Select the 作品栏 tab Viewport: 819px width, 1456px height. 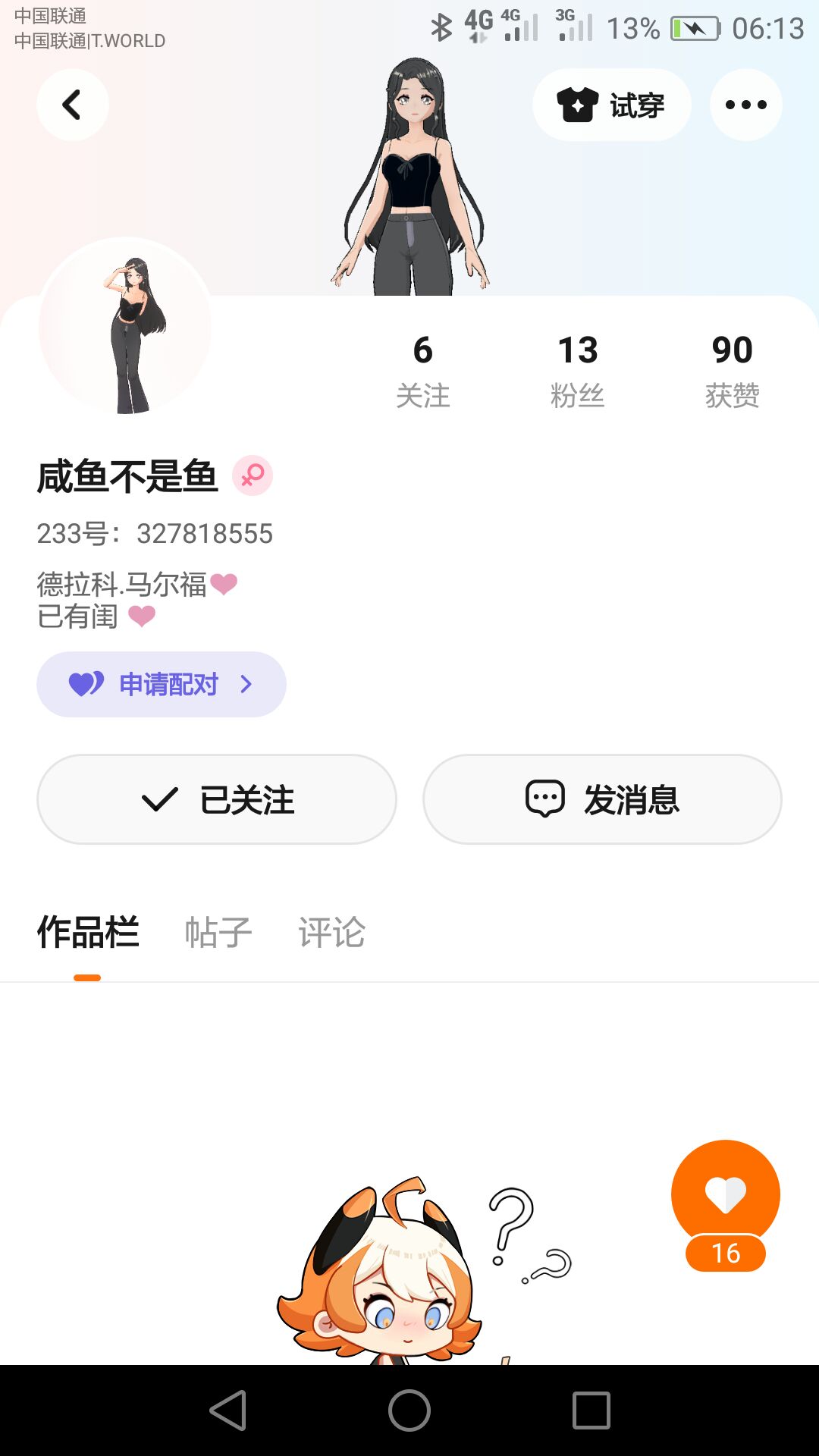click(88, 932)
